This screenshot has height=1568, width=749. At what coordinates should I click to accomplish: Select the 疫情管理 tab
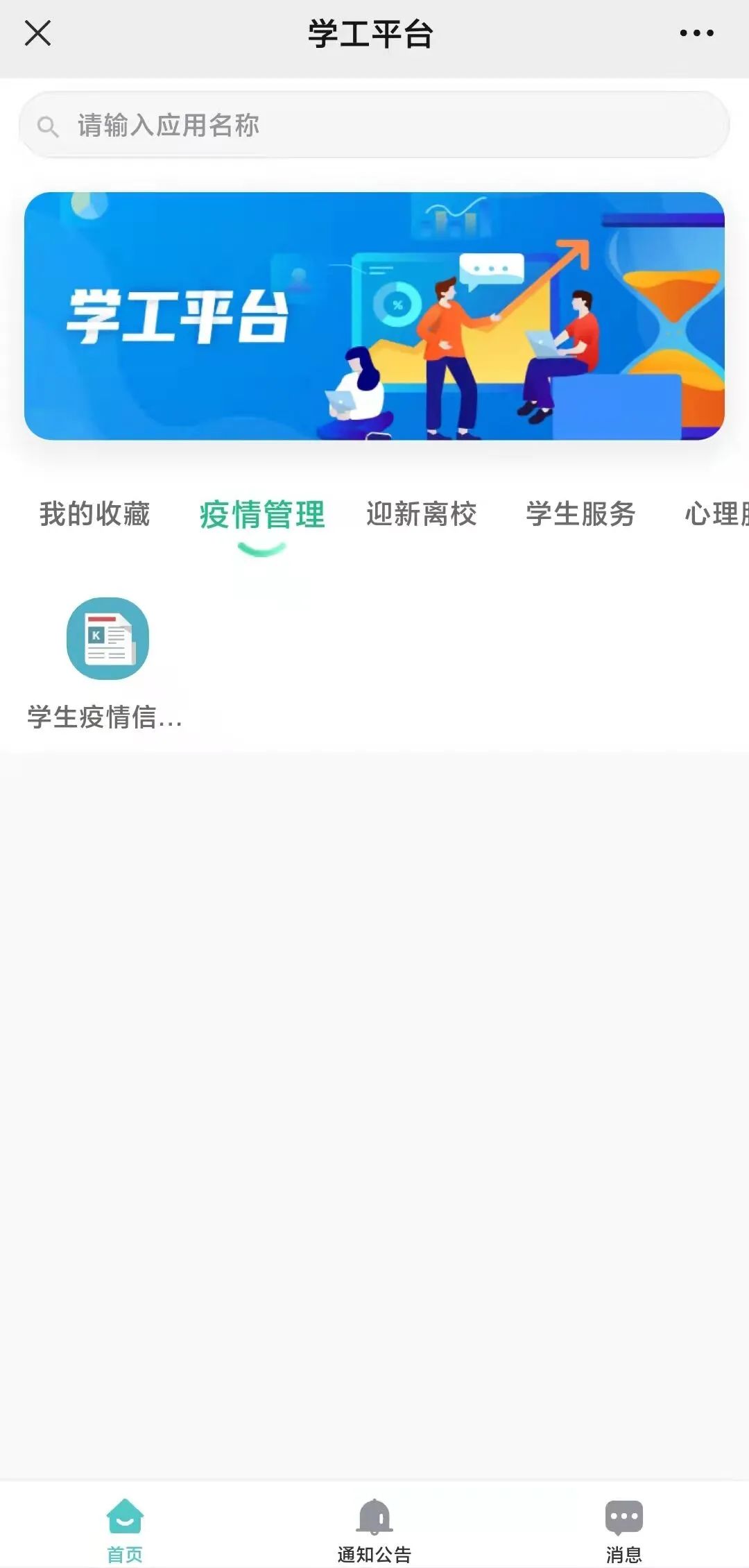tap(262, 514)
